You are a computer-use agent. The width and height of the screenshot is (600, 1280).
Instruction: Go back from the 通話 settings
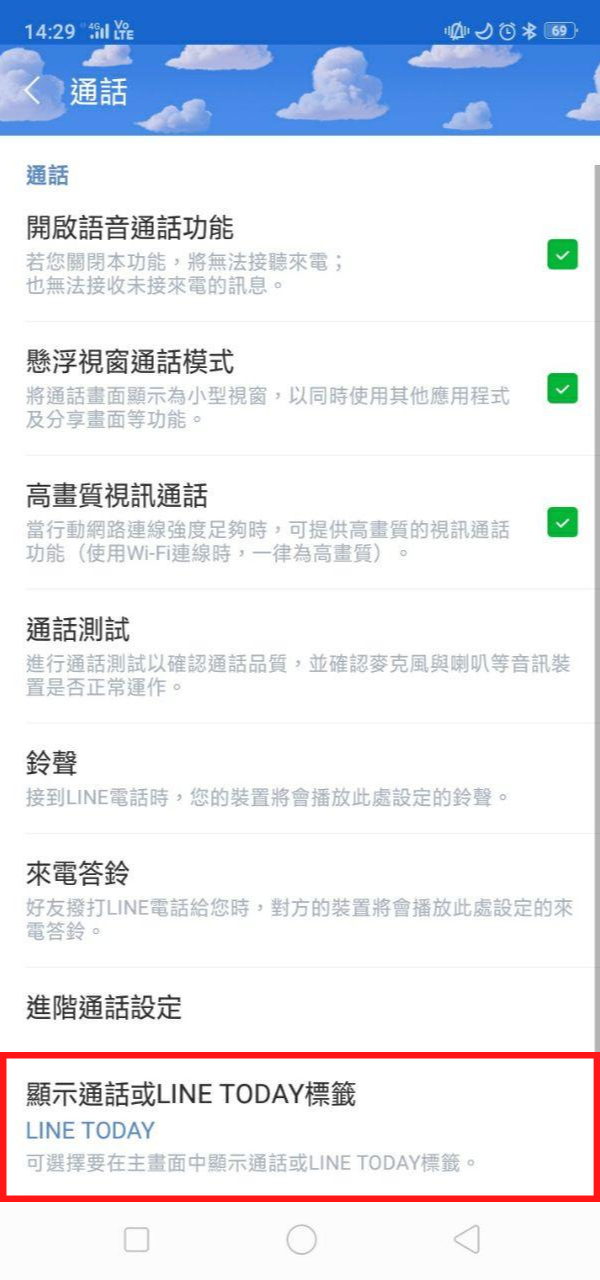click(x=33, y=91)
